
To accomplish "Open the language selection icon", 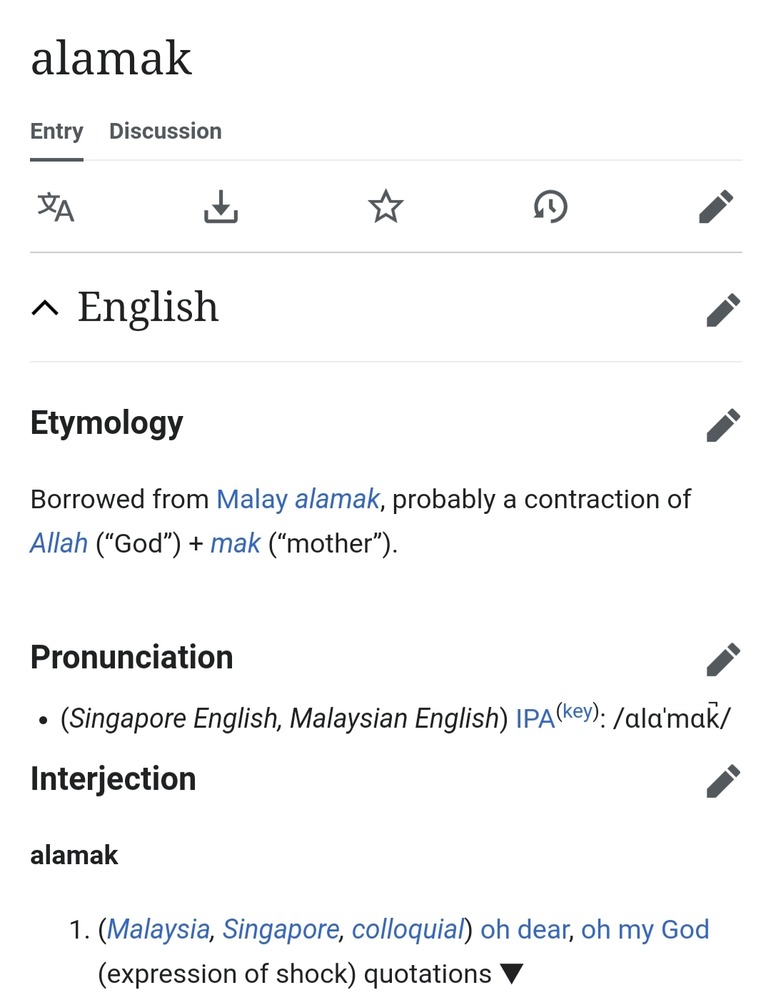I will (x=56, y=207).
